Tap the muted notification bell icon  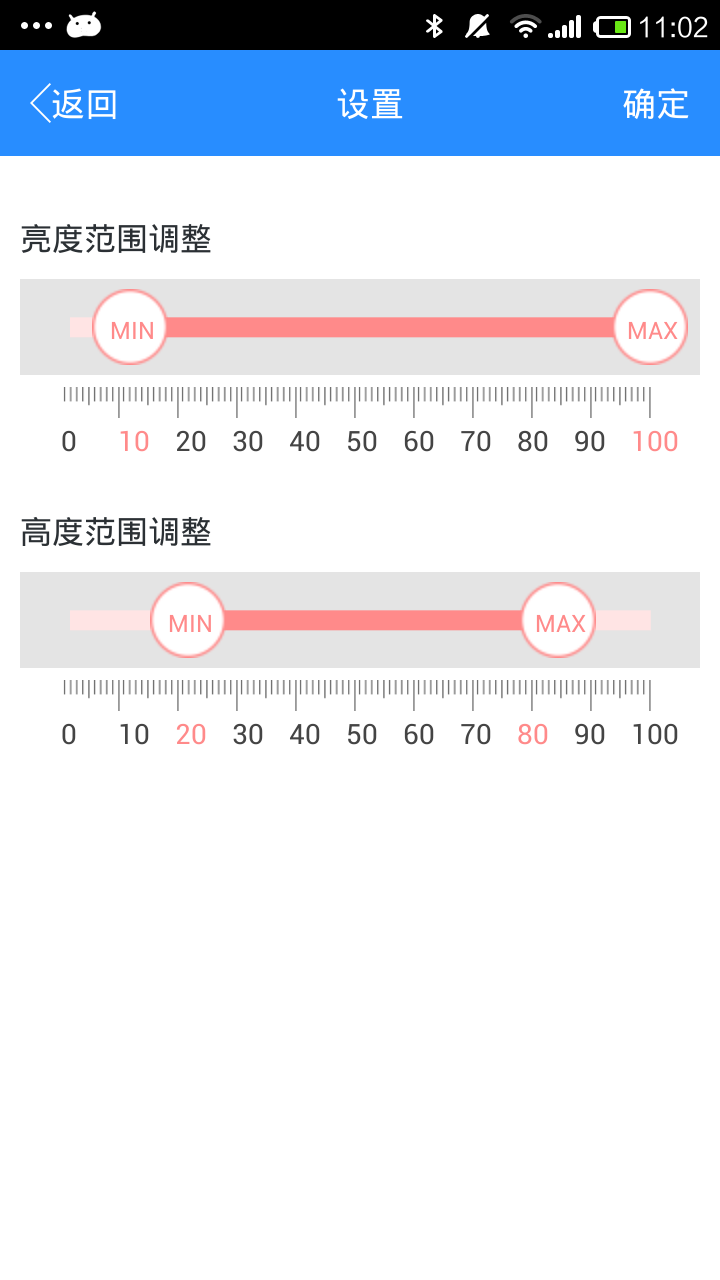477,26
